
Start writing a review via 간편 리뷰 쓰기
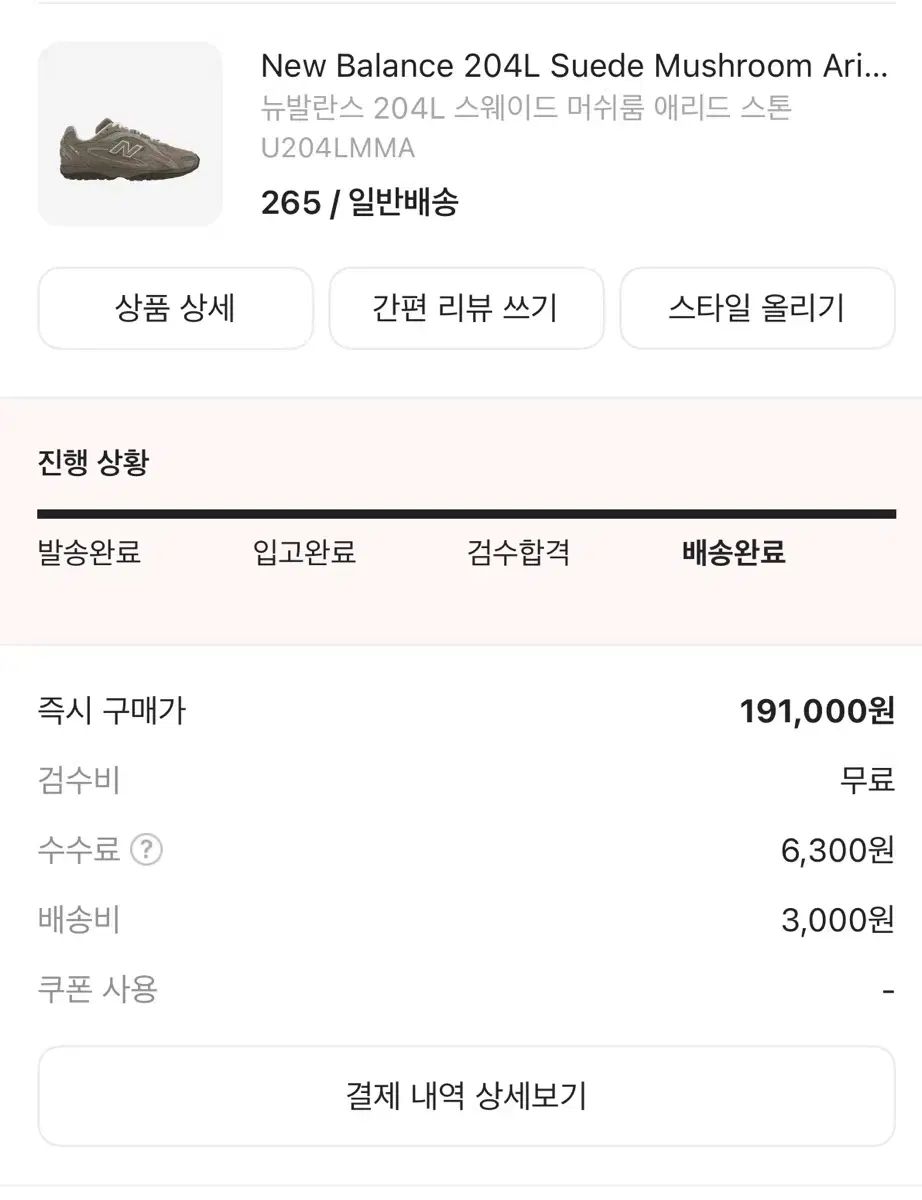click(466, 308)
